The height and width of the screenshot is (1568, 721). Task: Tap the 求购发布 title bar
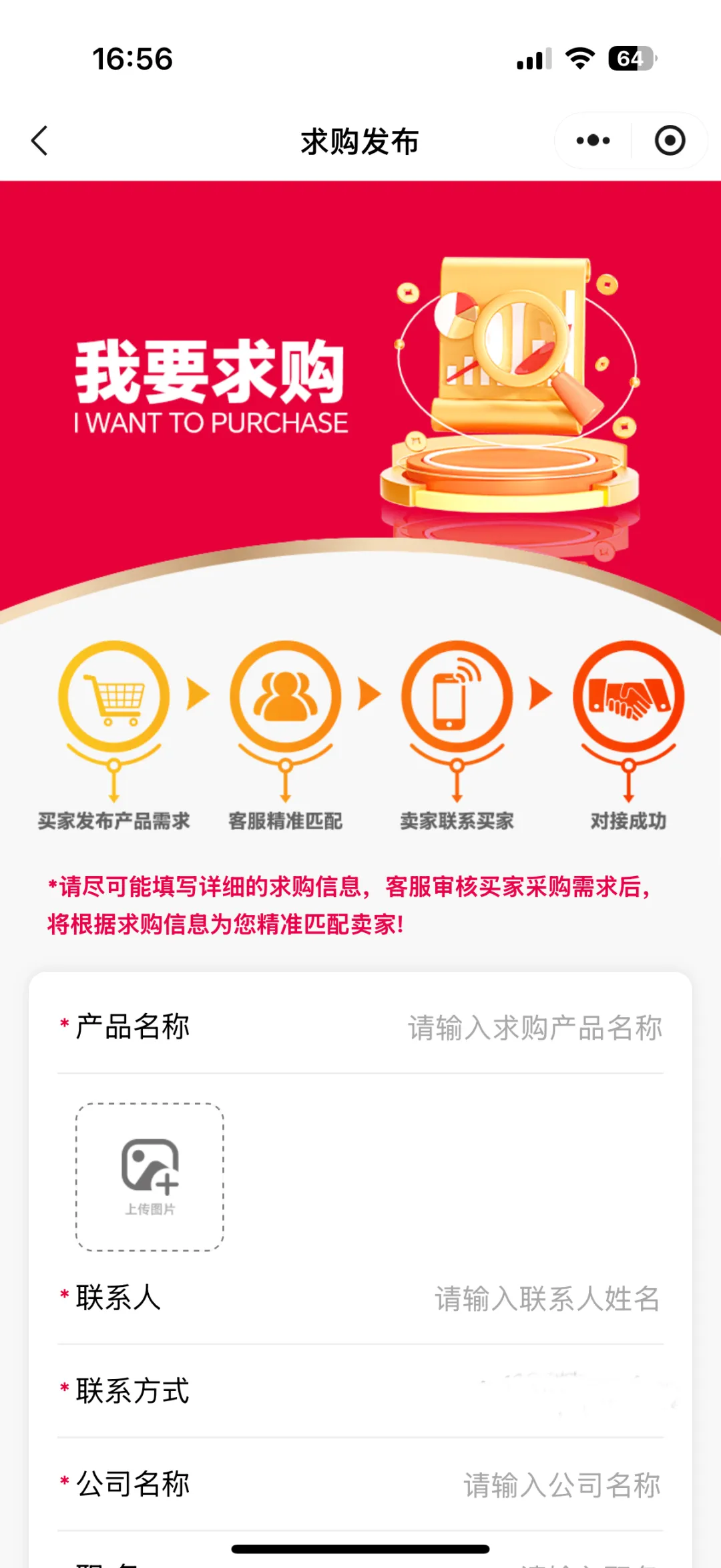point(360,142)
